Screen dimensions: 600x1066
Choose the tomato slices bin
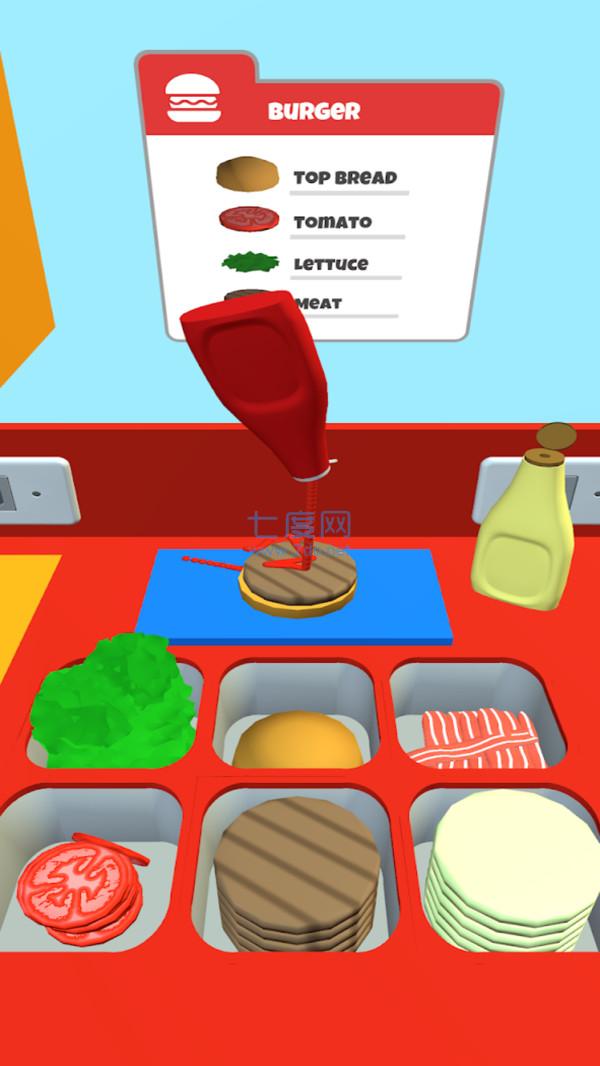tap(78, 885)
